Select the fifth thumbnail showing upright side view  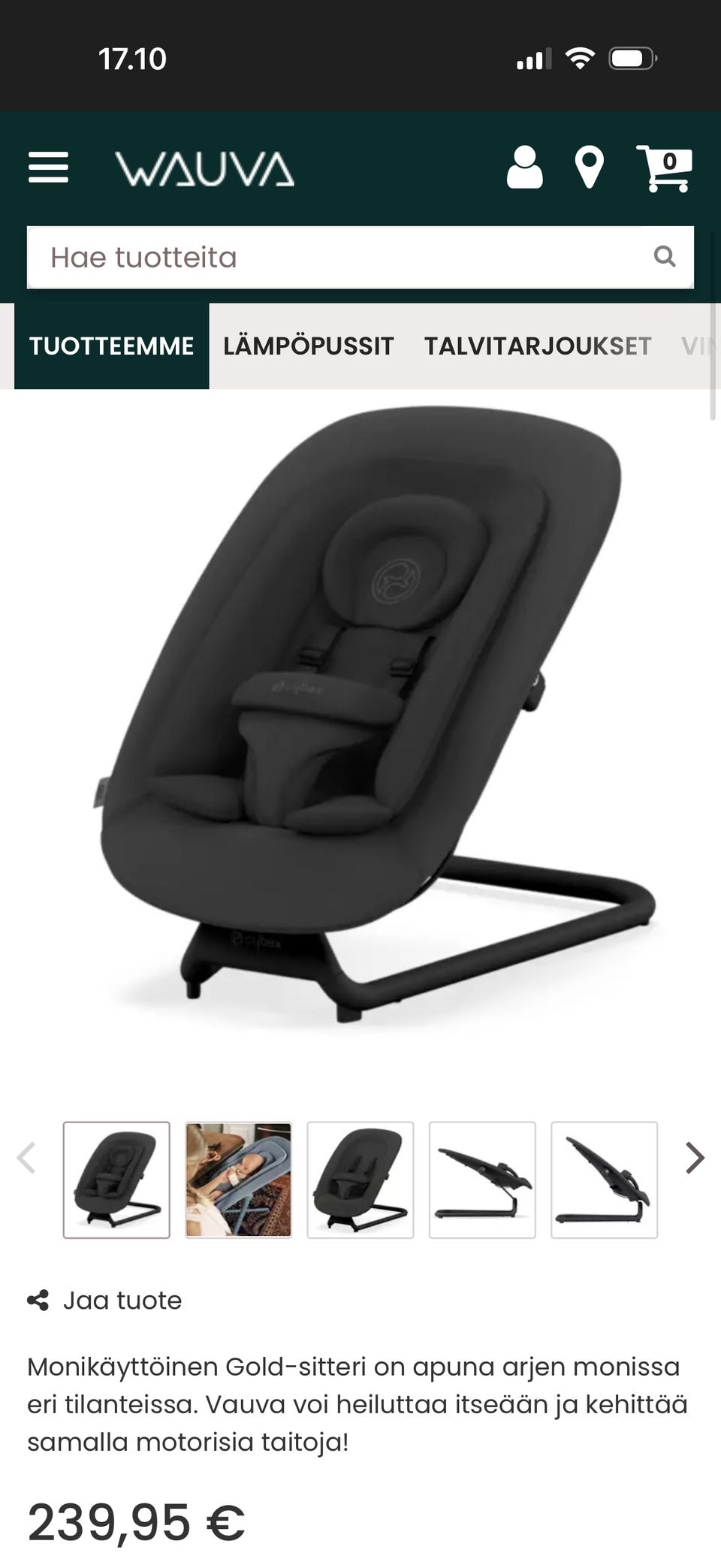[604, 1180]
